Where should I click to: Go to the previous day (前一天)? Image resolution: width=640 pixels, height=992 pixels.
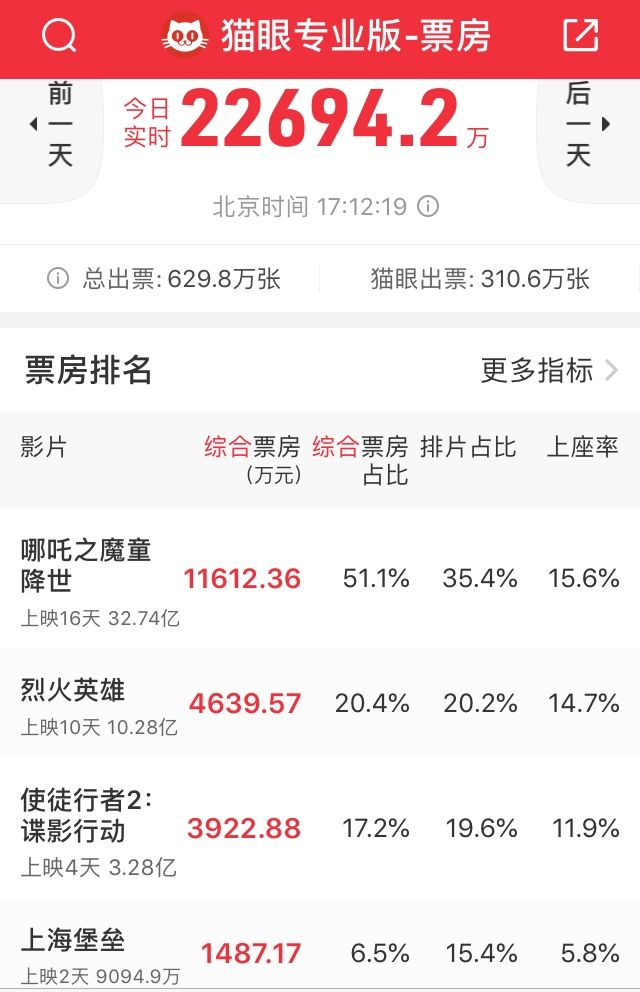(x=53, y=125)
